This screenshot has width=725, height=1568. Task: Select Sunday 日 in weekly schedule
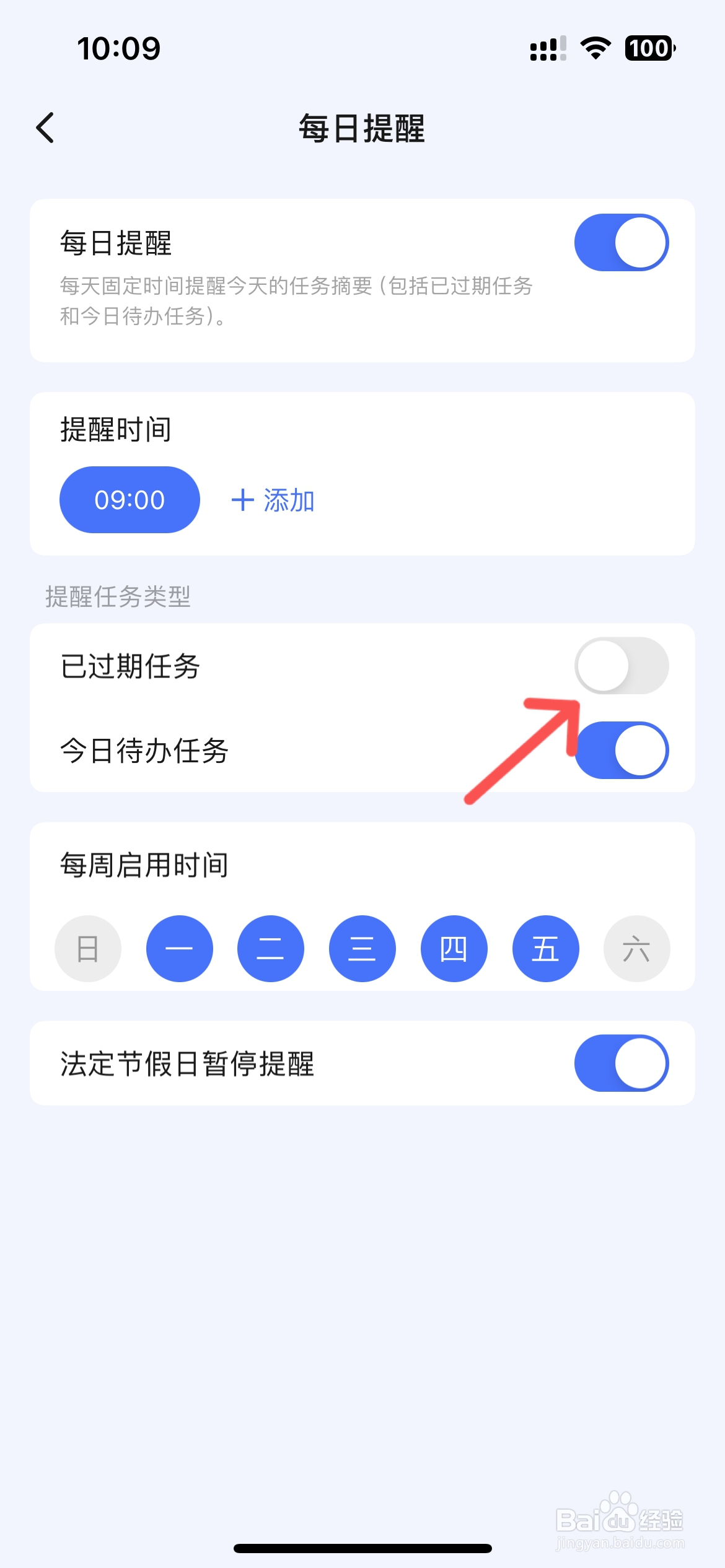tap(87, 948)
